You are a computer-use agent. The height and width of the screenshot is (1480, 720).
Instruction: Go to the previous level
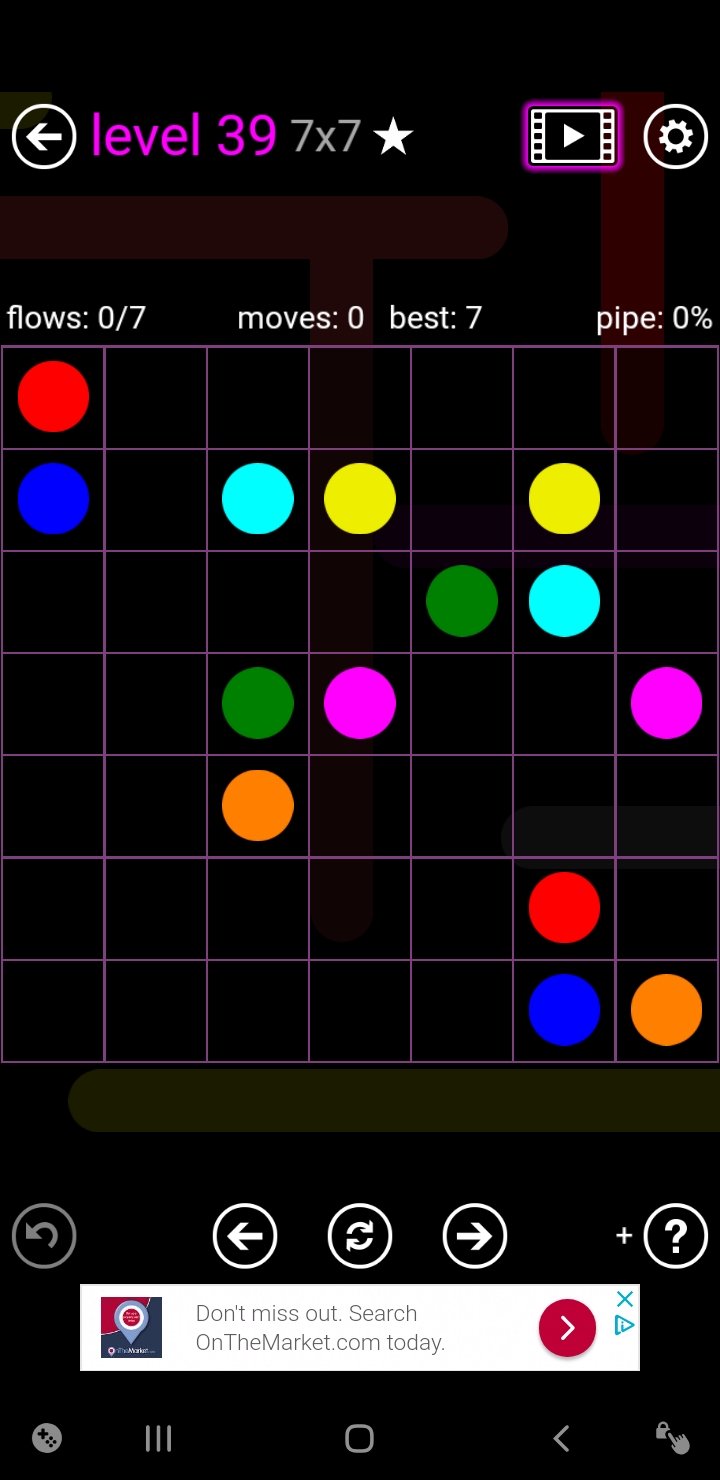pyautogui.click(x=245, y=1236)
